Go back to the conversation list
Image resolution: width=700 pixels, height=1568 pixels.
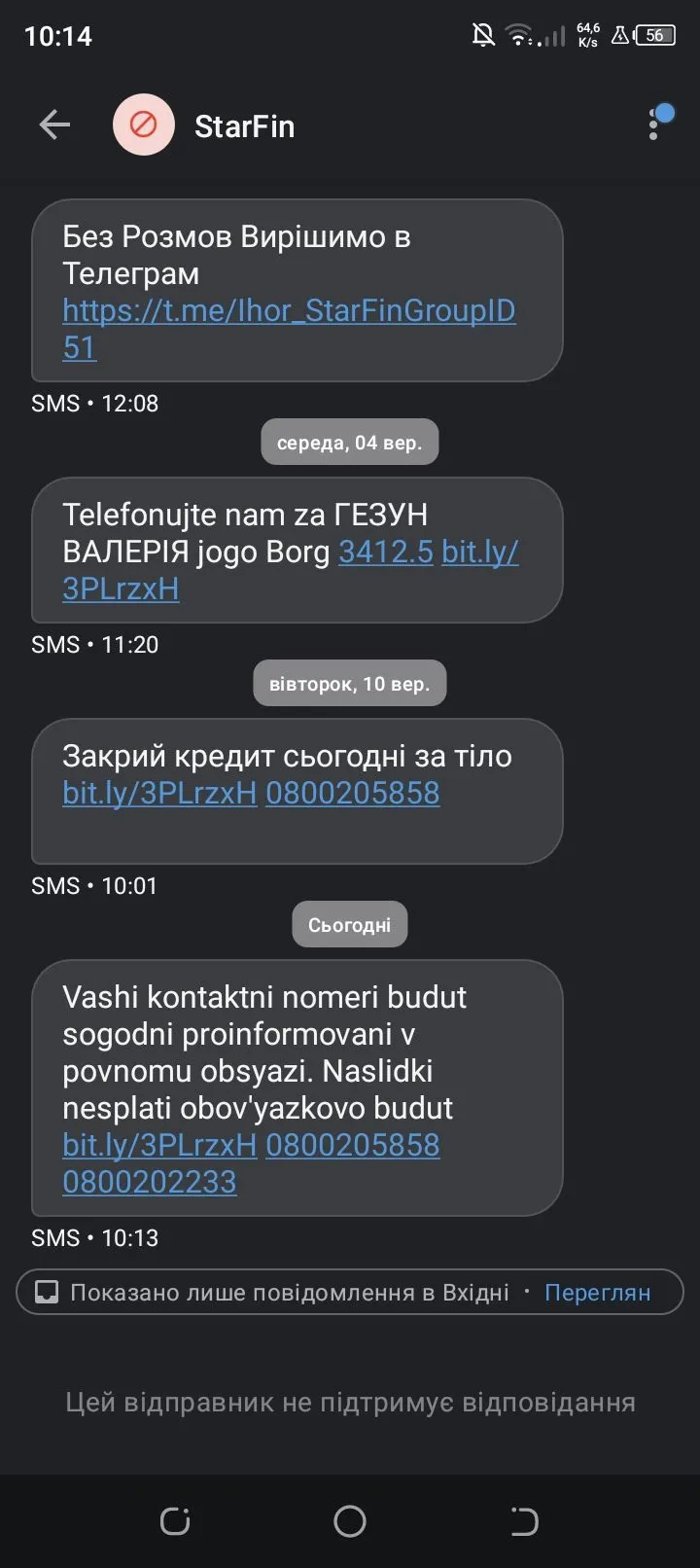54,125
